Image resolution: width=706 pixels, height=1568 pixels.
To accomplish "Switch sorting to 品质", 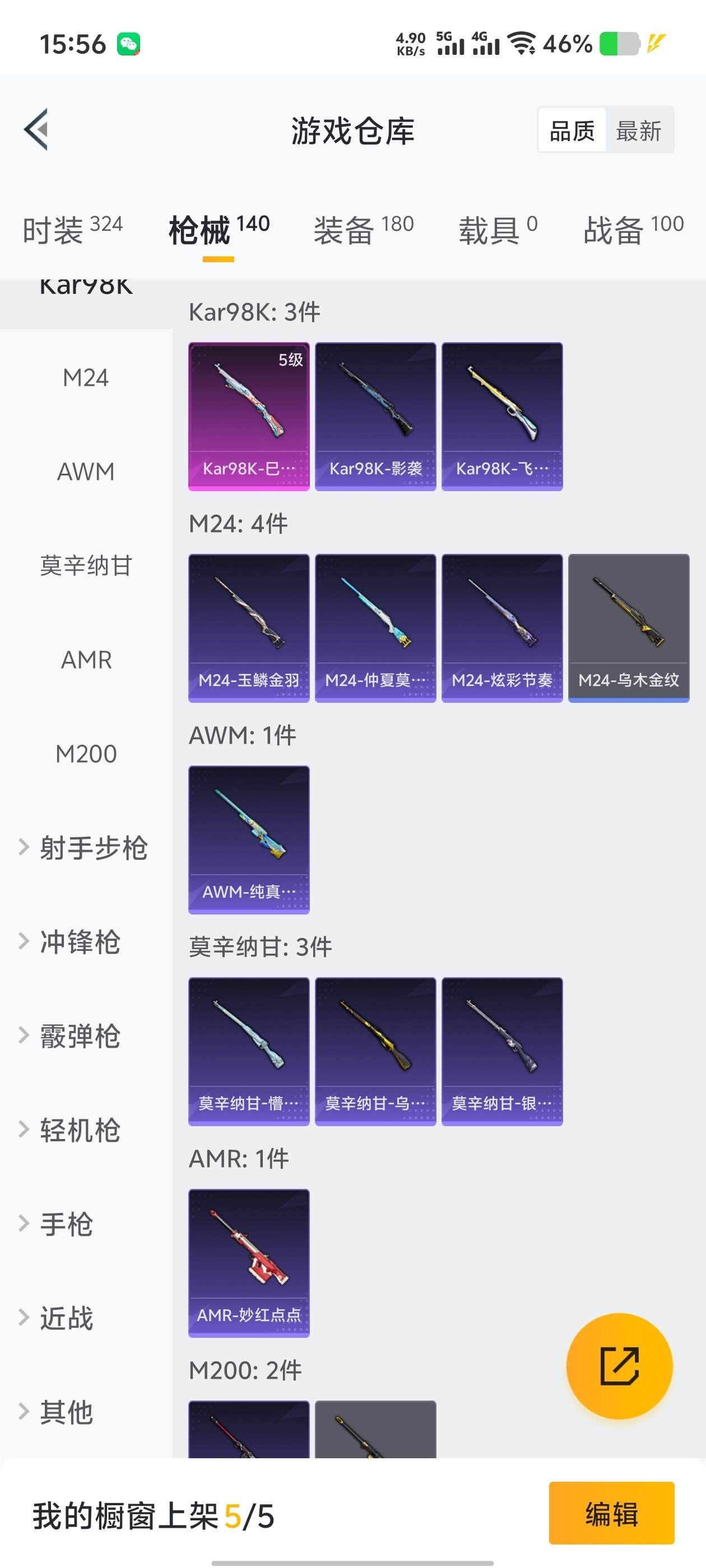I will tap(572, 131).
